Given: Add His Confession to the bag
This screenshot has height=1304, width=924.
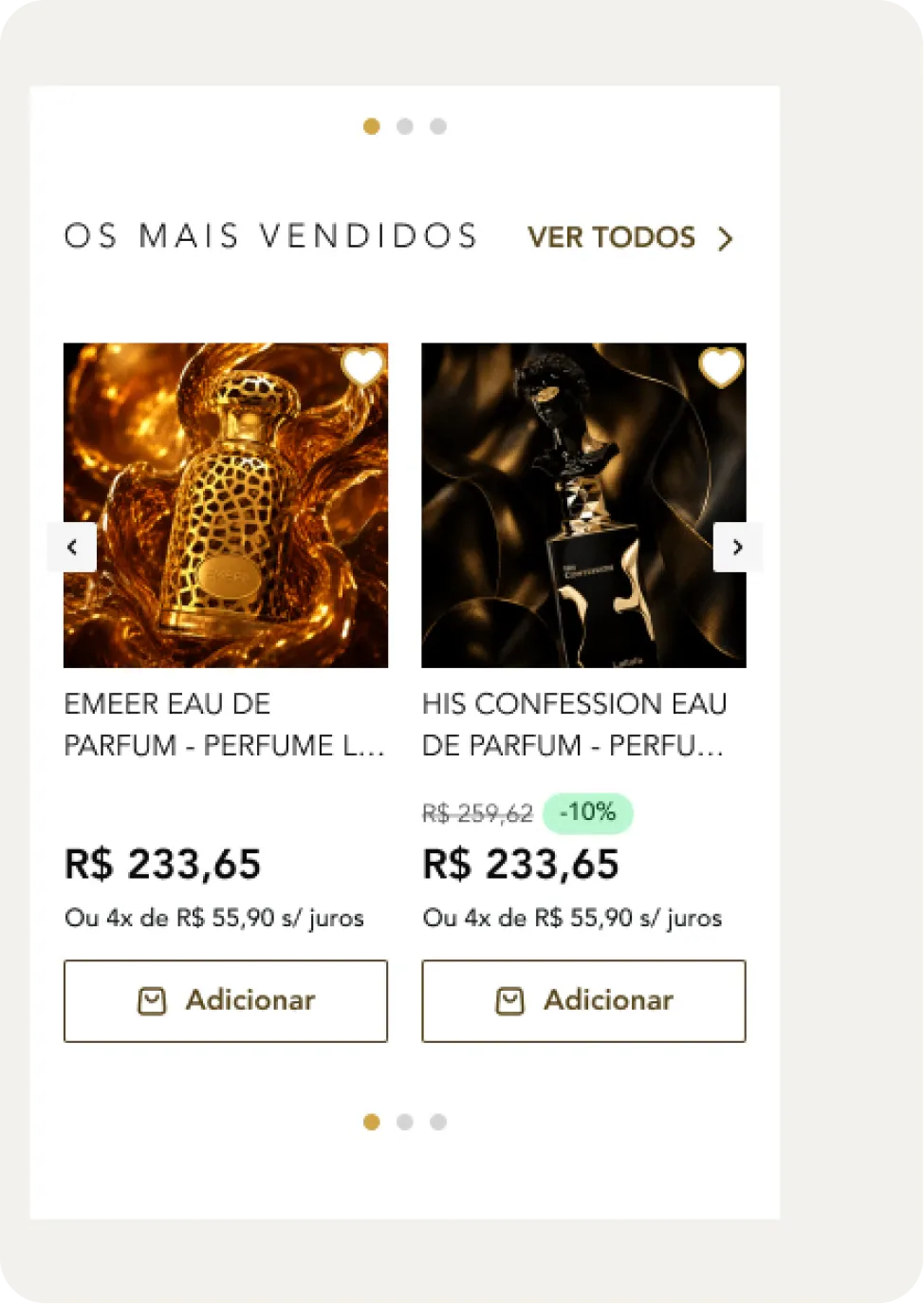Looking at the screenshot, I should point(583,1000).
